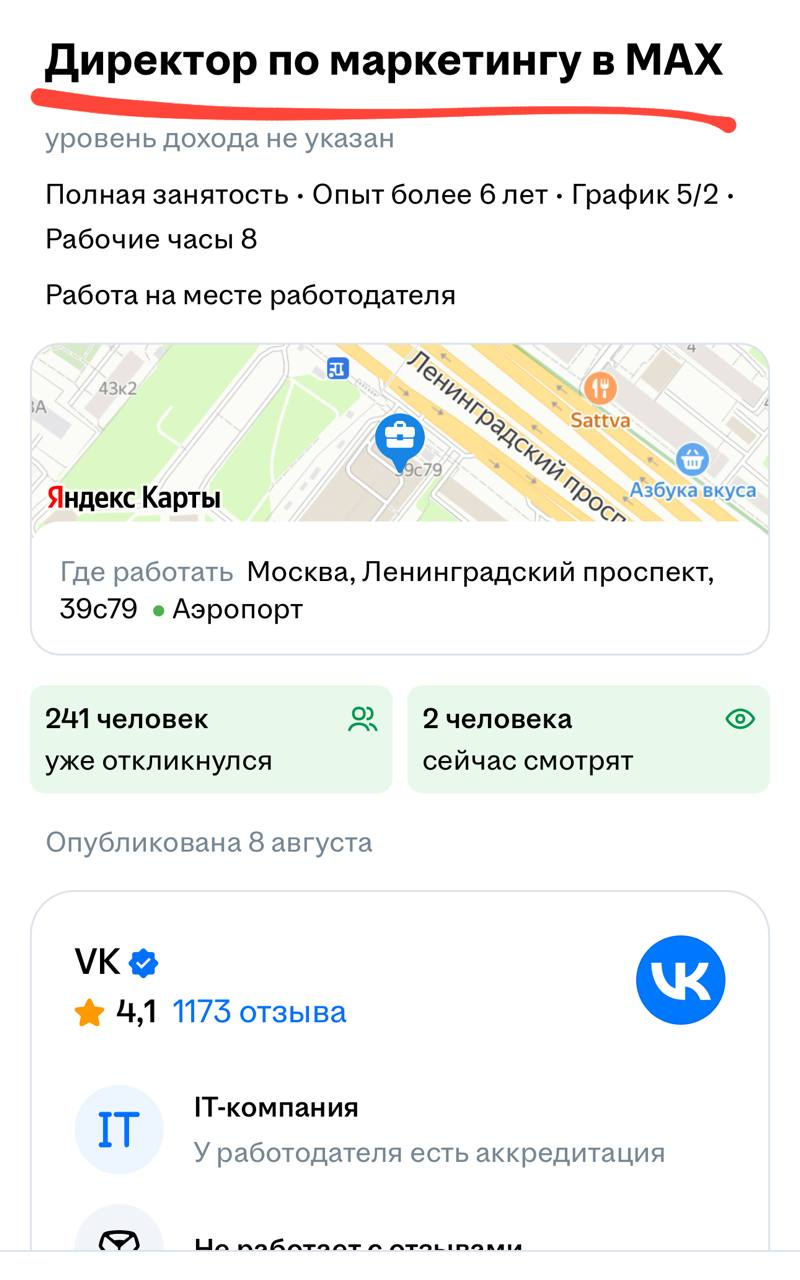
Task: Open the 1173 отзыва reviews link
Action: coord(259,1012)
